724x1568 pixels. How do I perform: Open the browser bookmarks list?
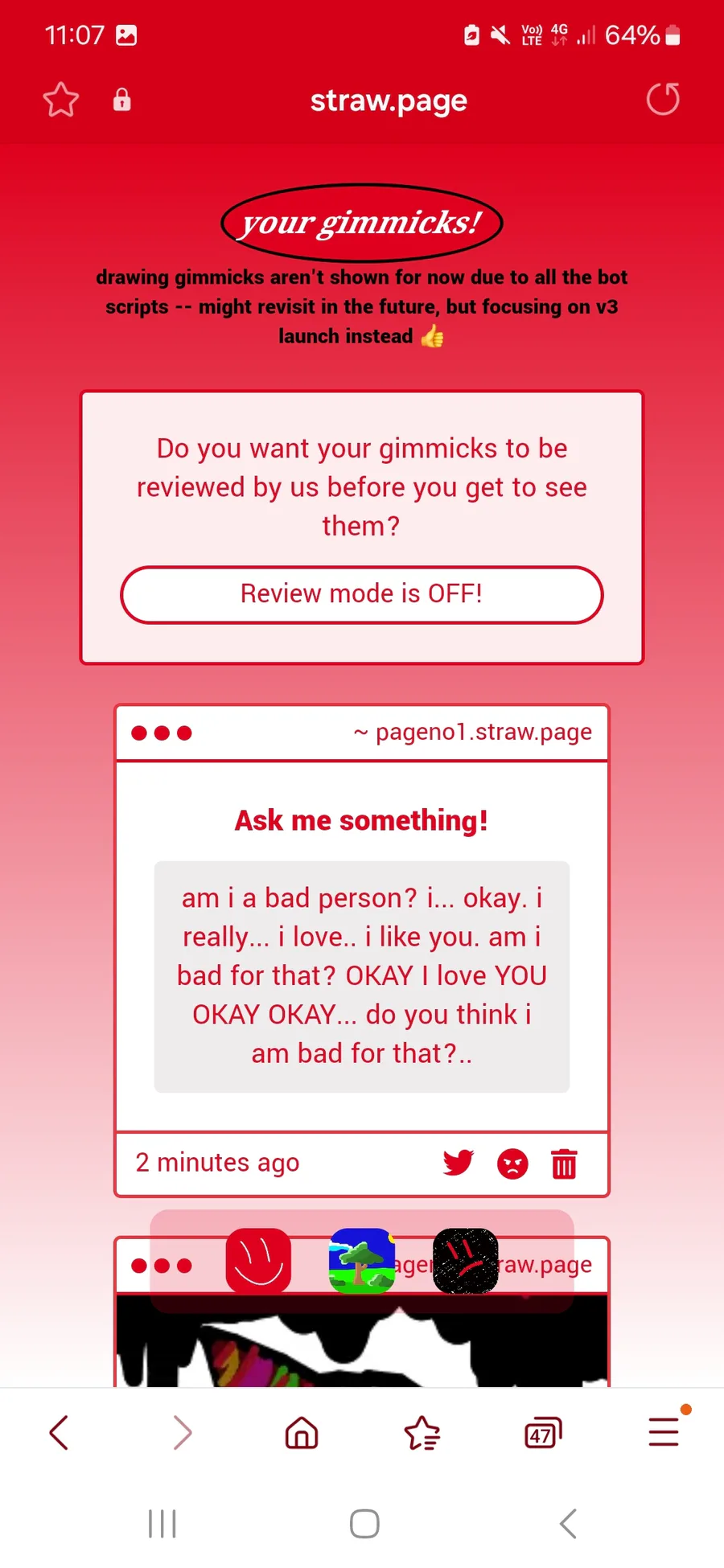422,1433
